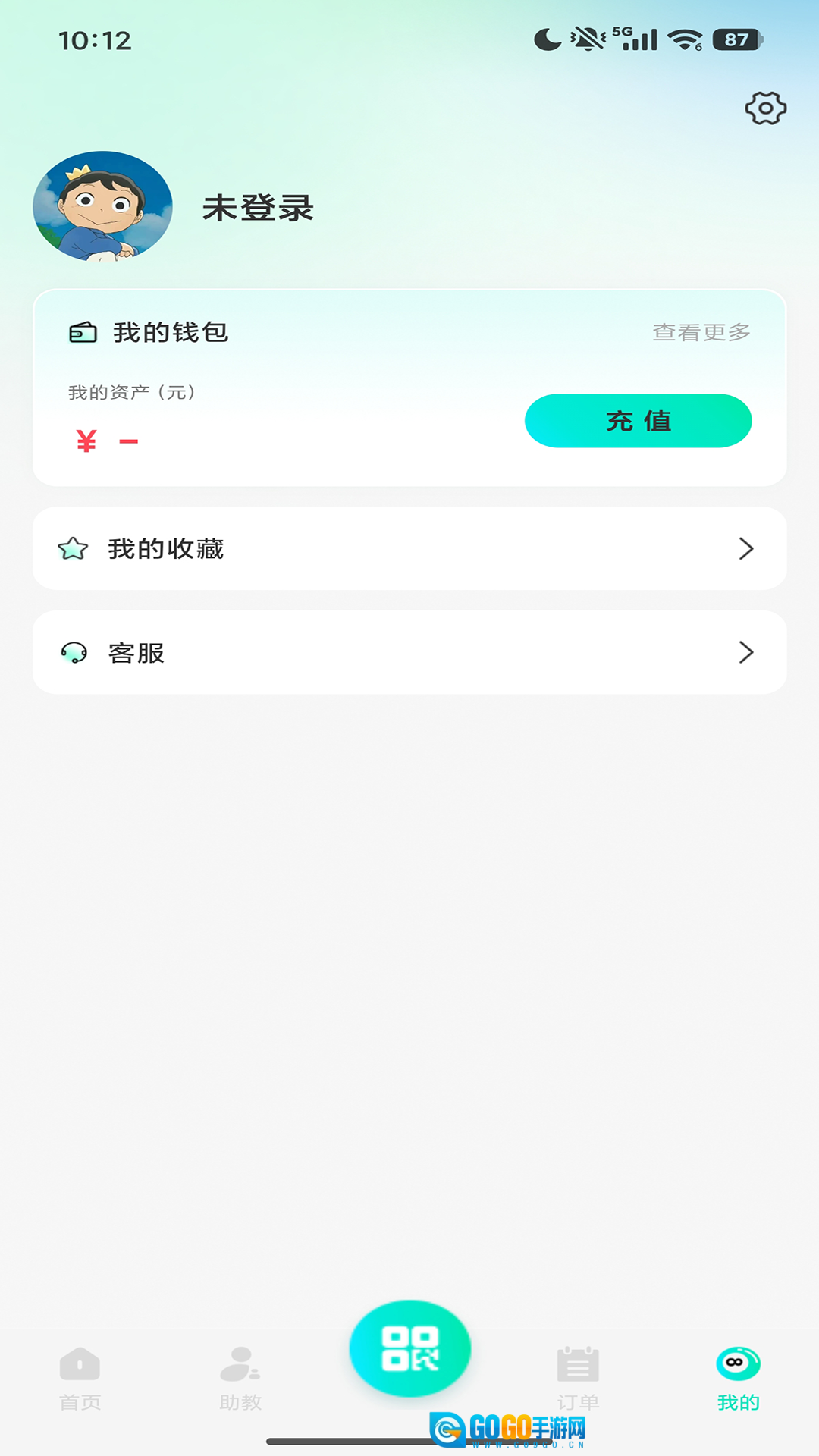Image resolution: width=819 pixels, height=1456 pixels.
Task: Switch to the 订单 tab
Action: pyautogui.click(x=577, y=1376)
